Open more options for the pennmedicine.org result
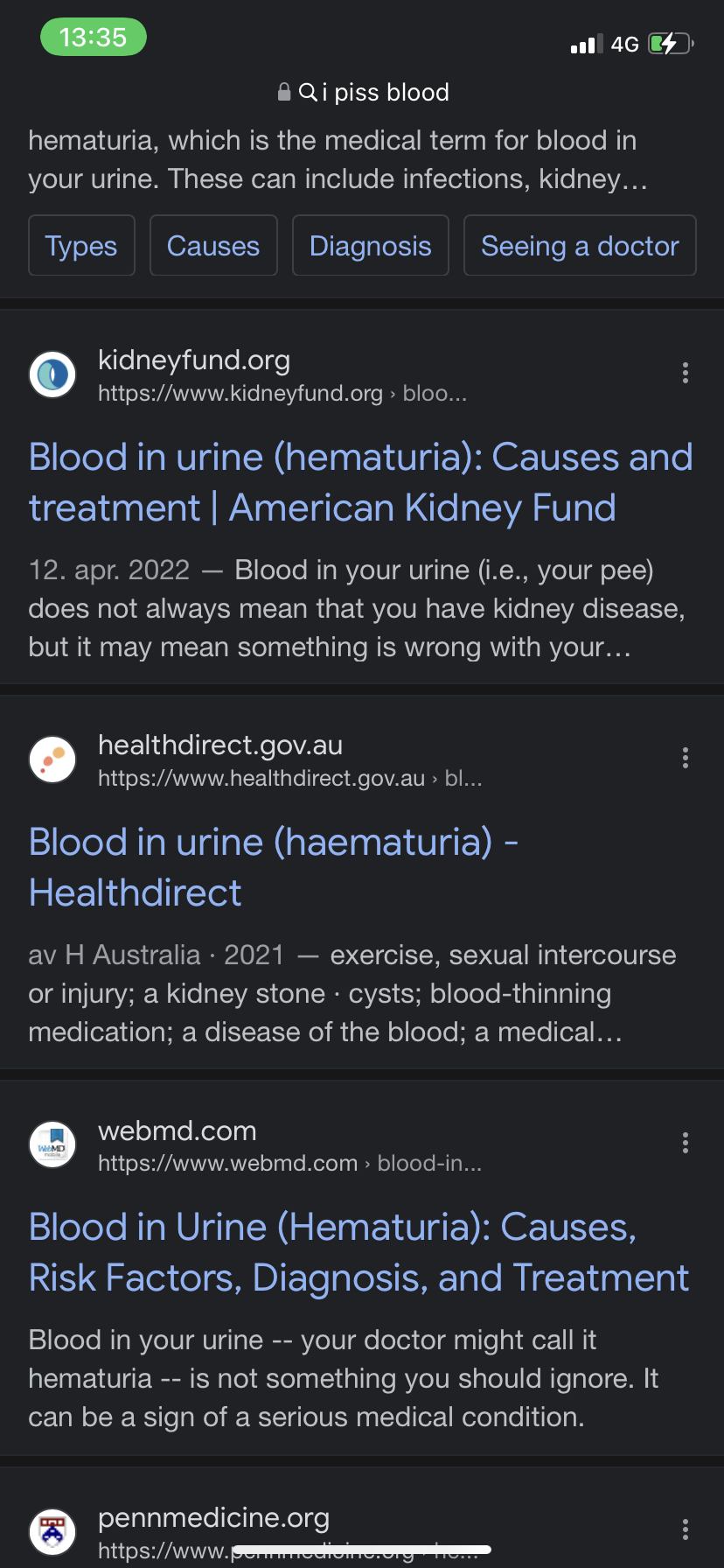Screen dimensions: 724x1568 click(x=686, y=1529)
